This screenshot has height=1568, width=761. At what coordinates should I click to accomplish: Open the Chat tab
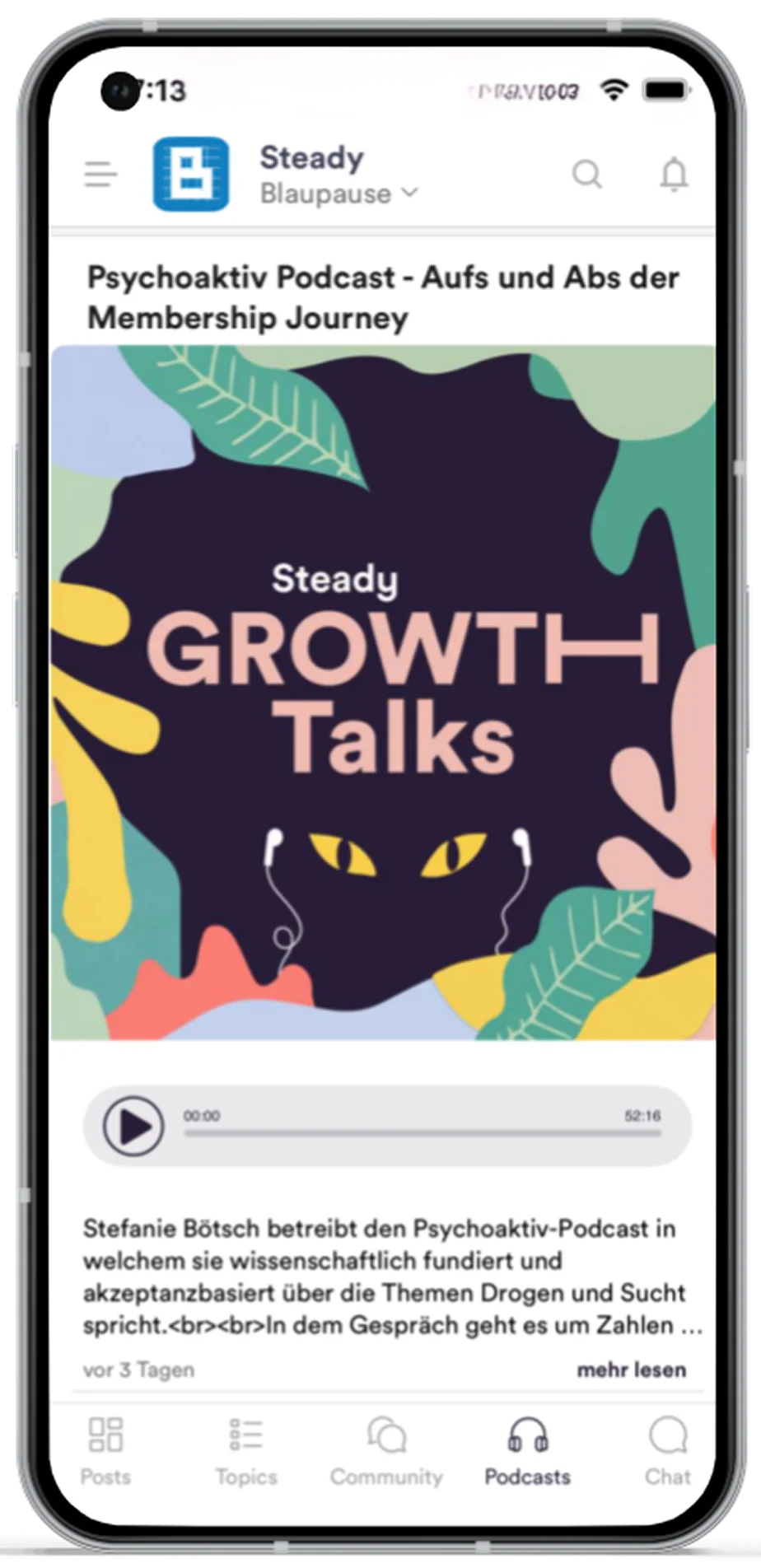(x=667, y=1451)
